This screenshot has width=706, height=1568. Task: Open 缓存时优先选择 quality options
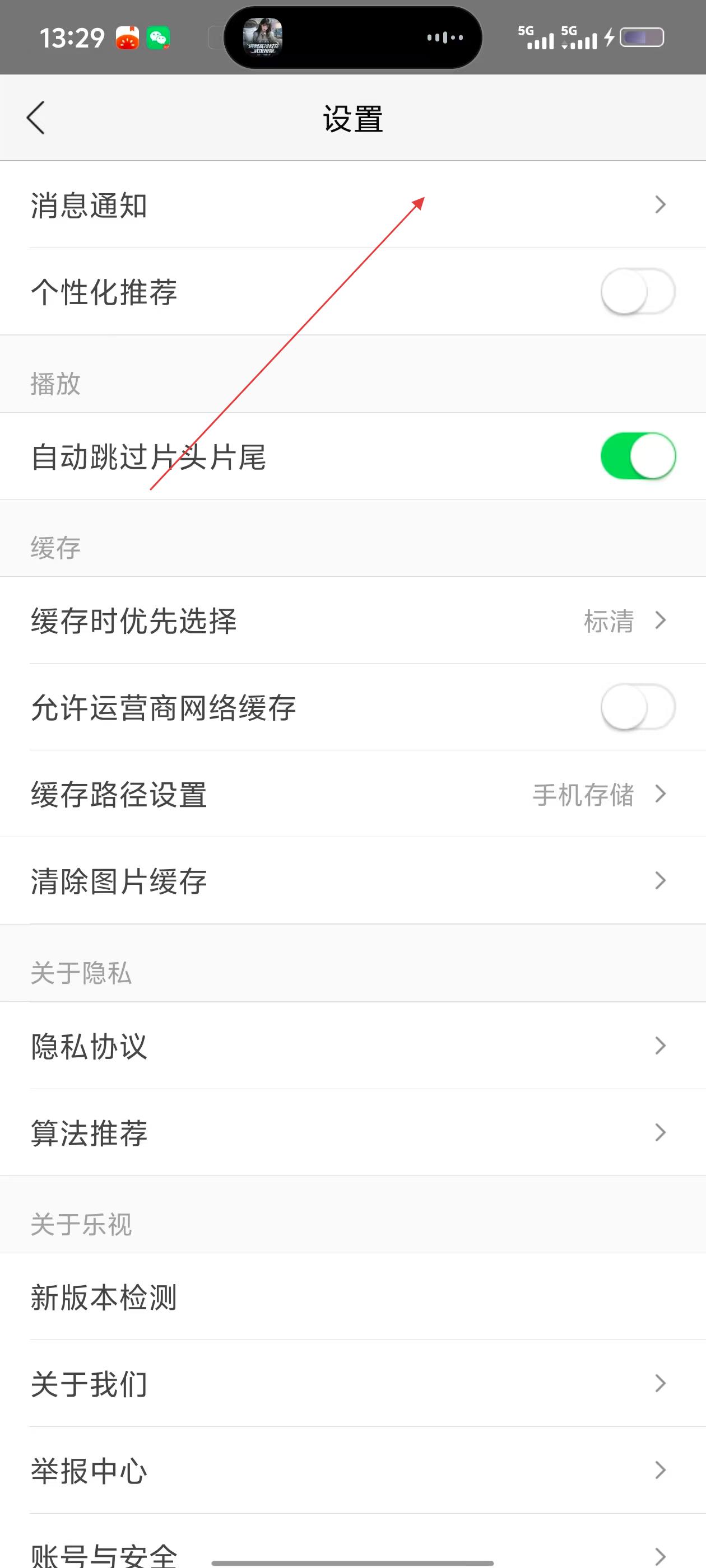352,621
